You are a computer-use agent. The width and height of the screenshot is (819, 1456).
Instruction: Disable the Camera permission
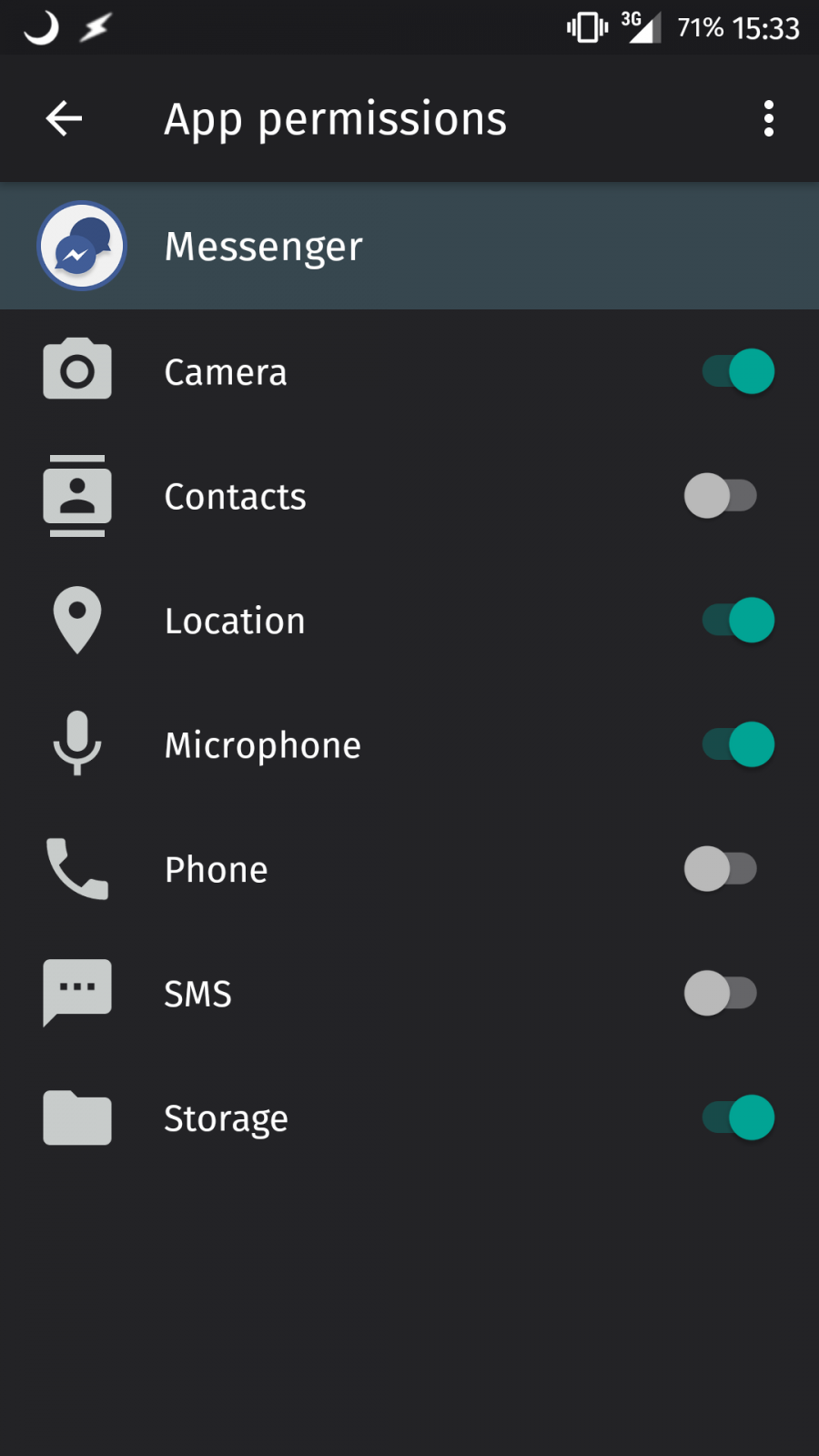[x=738, y=371]
